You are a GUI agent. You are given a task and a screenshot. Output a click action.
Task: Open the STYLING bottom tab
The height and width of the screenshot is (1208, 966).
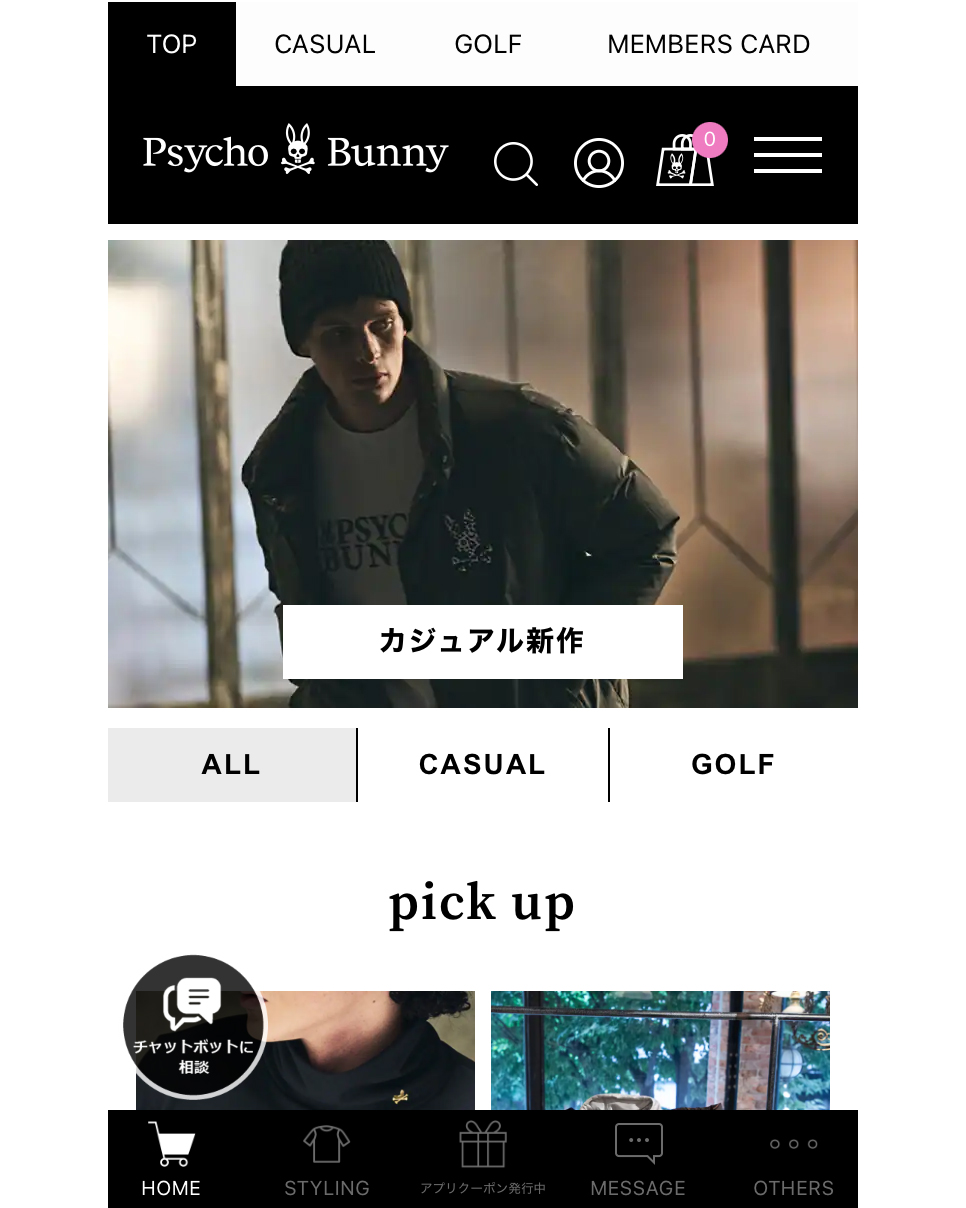point(327,1160)
